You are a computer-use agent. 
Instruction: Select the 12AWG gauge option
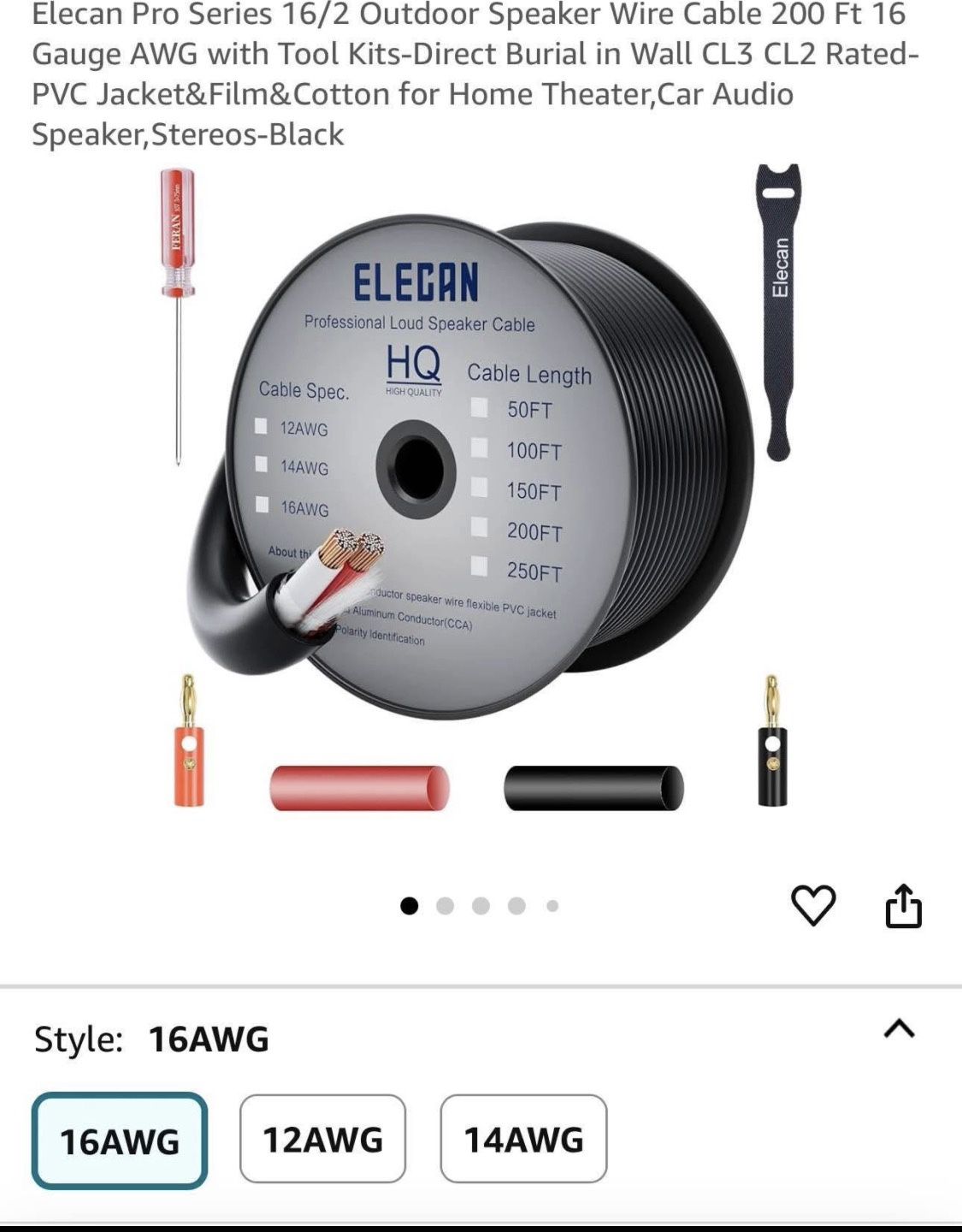tap(322, 1138)
